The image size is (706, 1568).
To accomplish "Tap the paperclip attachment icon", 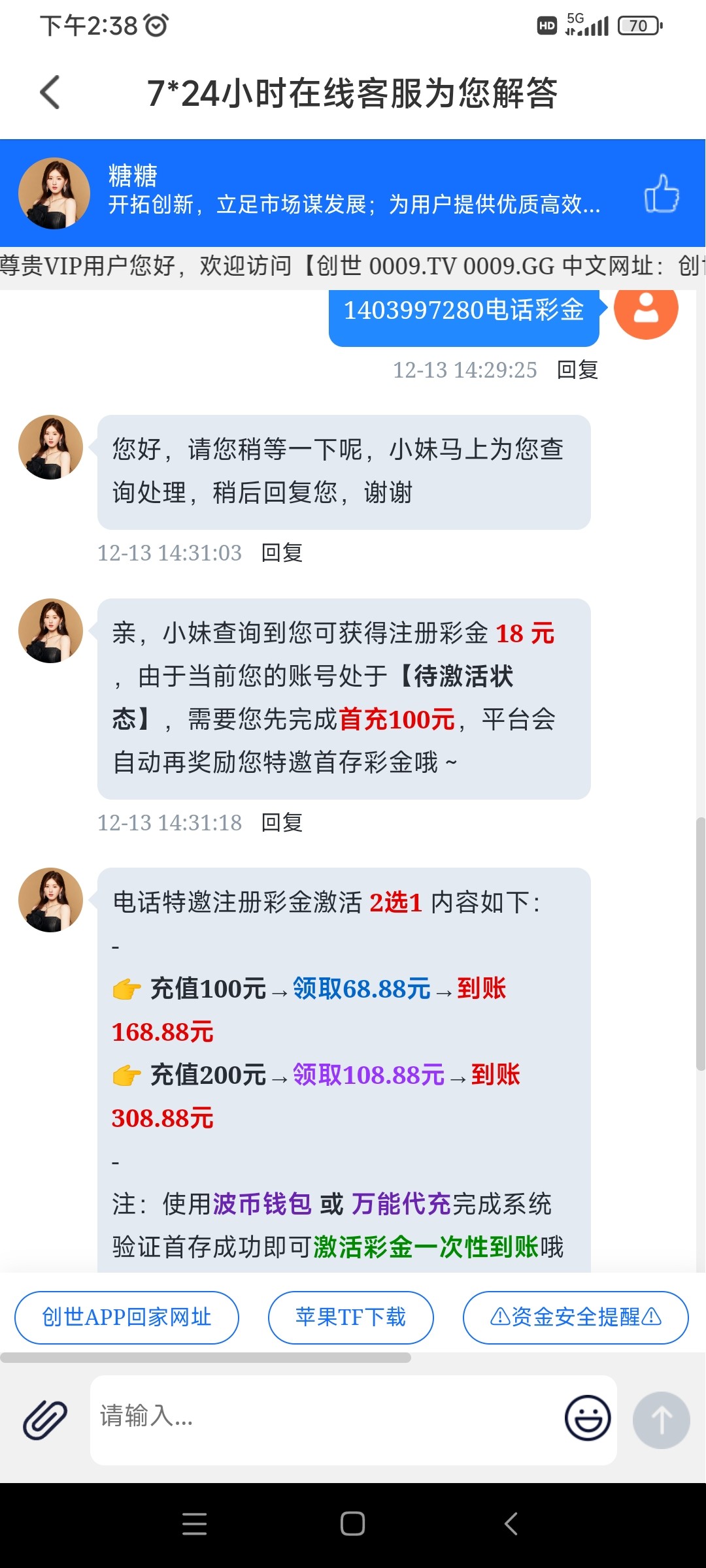I will coord(44,1418).
